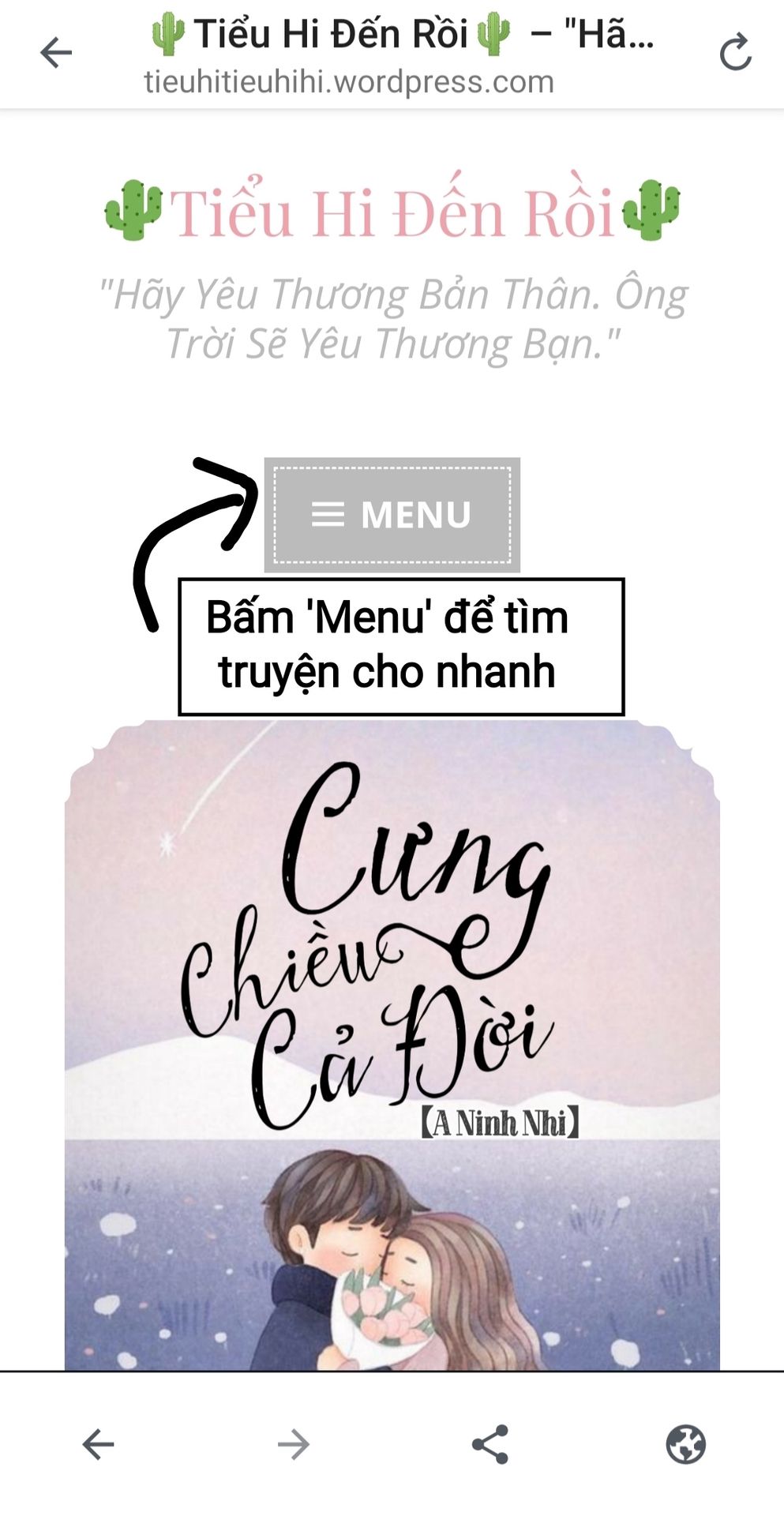Open the MENU button

[392, 515]
